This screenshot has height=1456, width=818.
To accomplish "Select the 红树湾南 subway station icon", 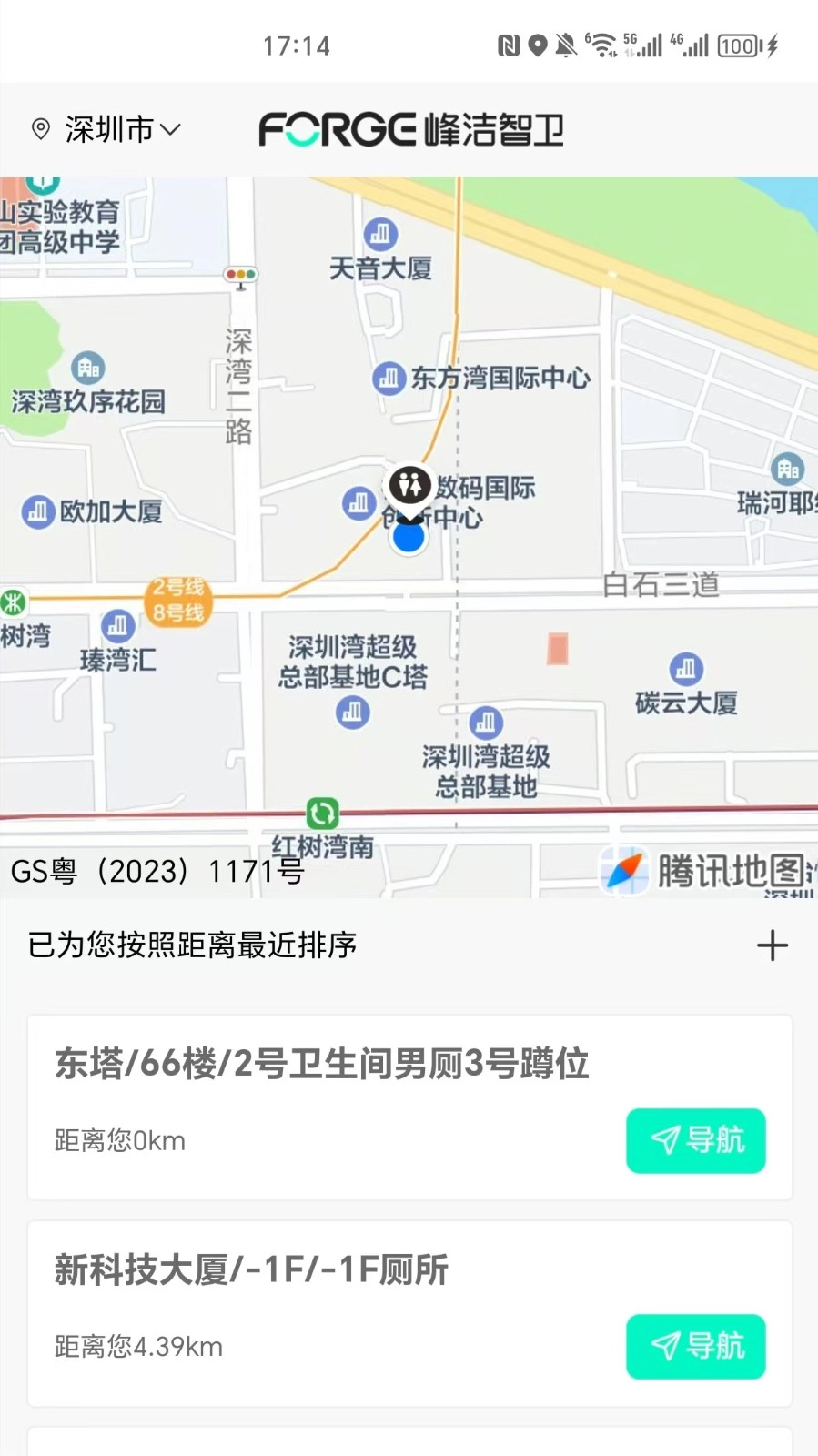I will (x=323, y=813).
